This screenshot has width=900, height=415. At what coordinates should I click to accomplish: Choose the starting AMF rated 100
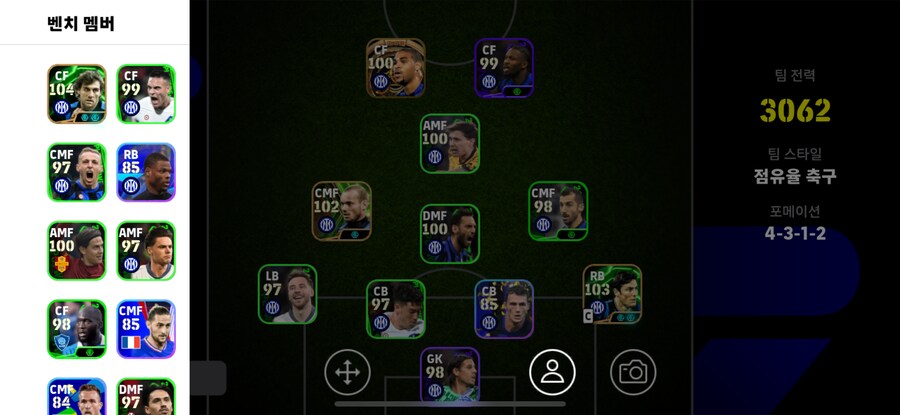(449, 144)
